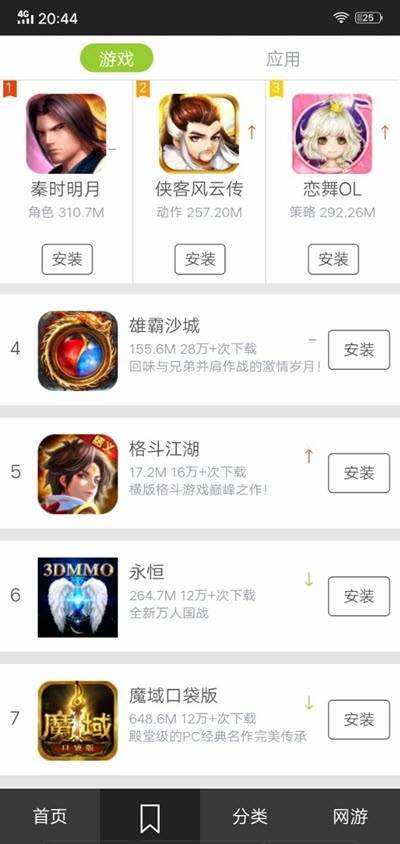
Task: Open the 秦时明月 game icon
Action: click(x=66, y=133)
